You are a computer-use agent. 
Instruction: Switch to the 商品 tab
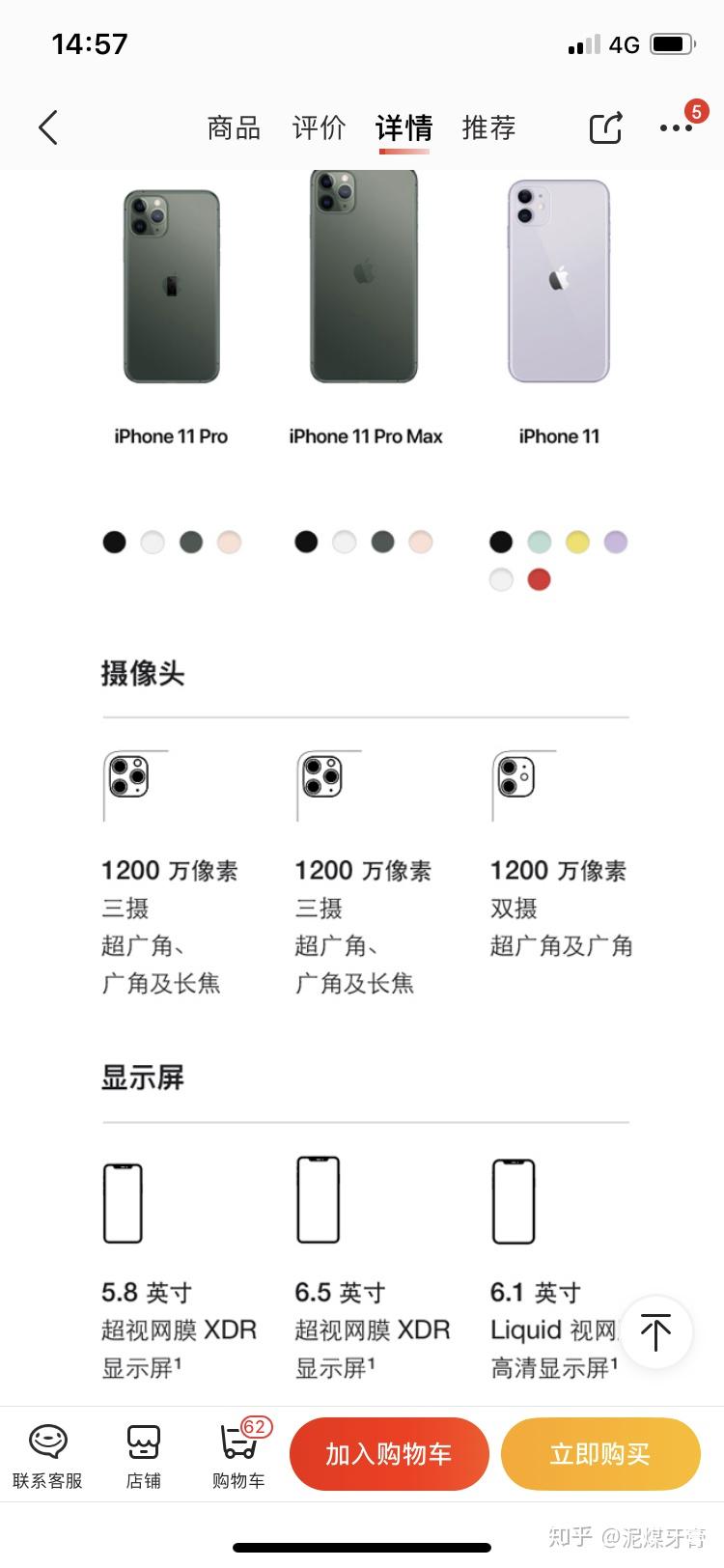pyautogui.click(x=234, y=127)
